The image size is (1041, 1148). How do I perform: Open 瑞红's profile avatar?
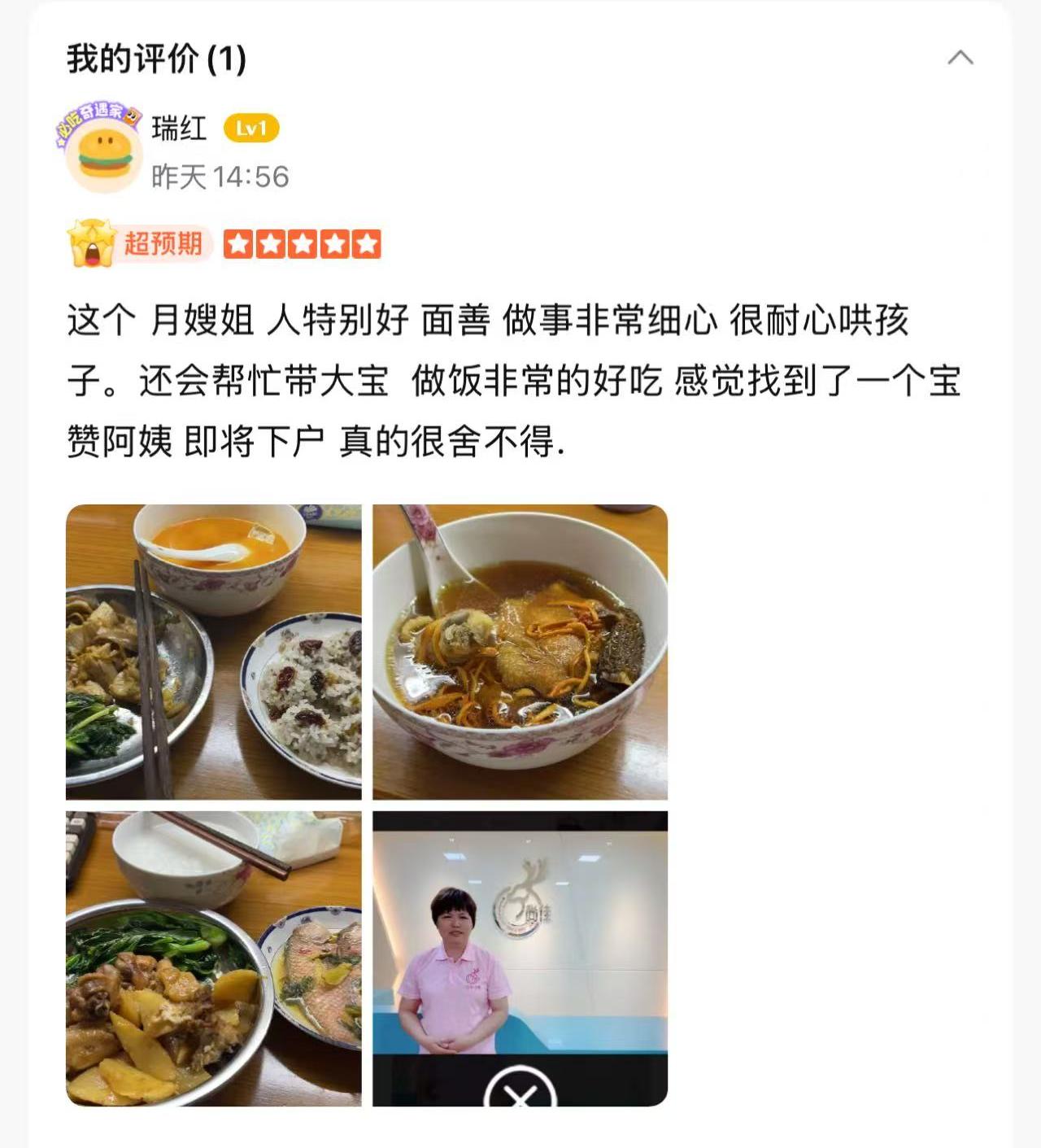point(103,152)
